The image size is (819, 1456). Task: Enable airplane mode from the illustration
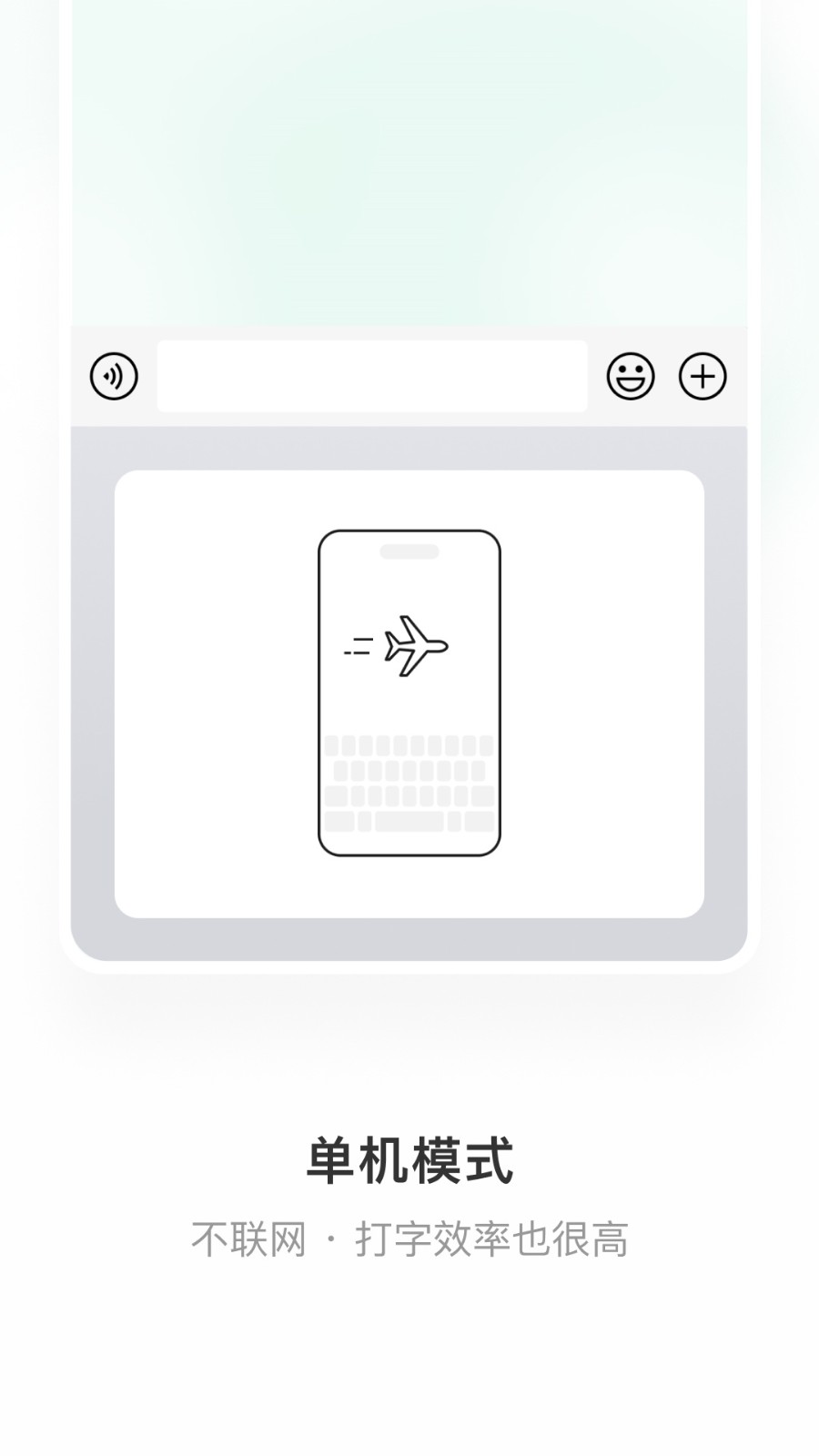[x=414, y=646]
